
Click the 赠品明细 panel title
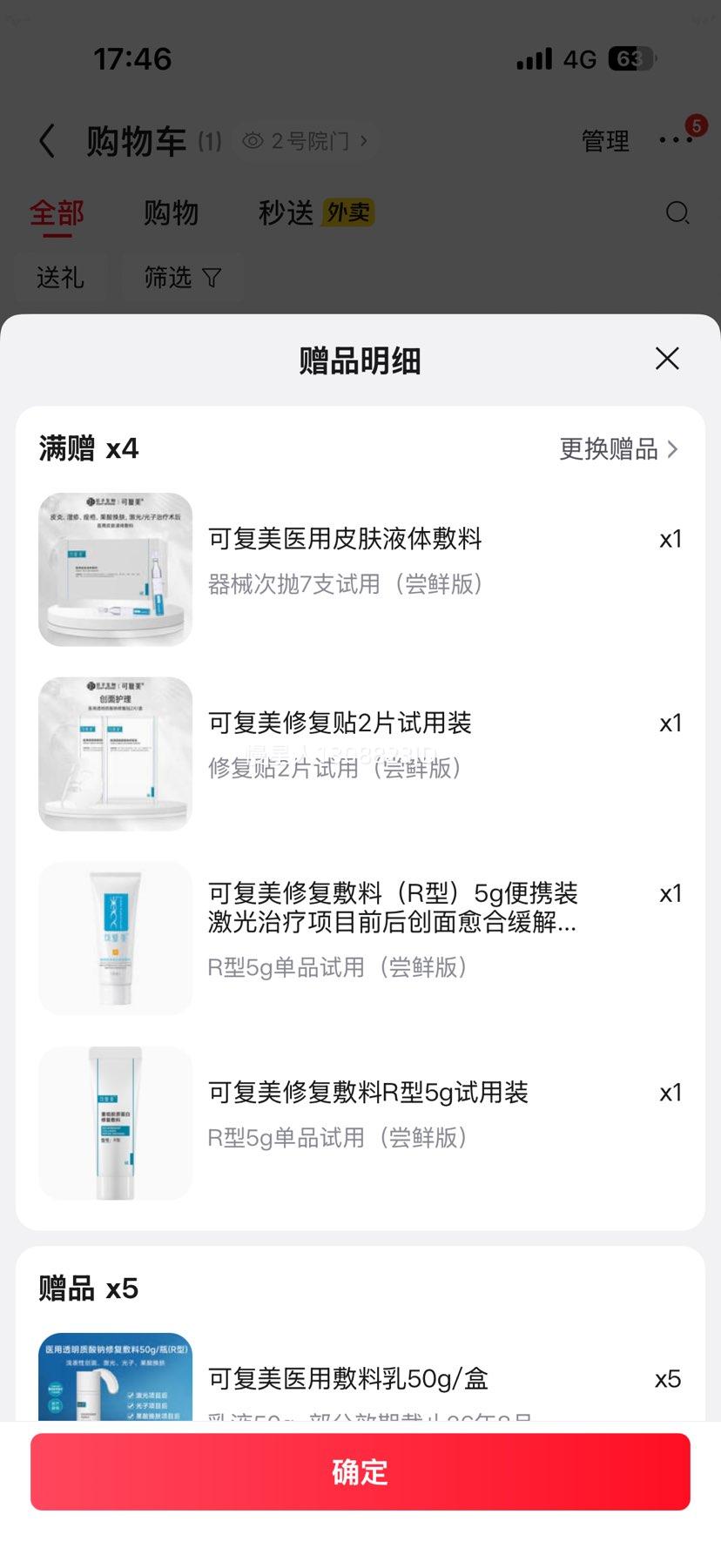click(x=358, y=360)
